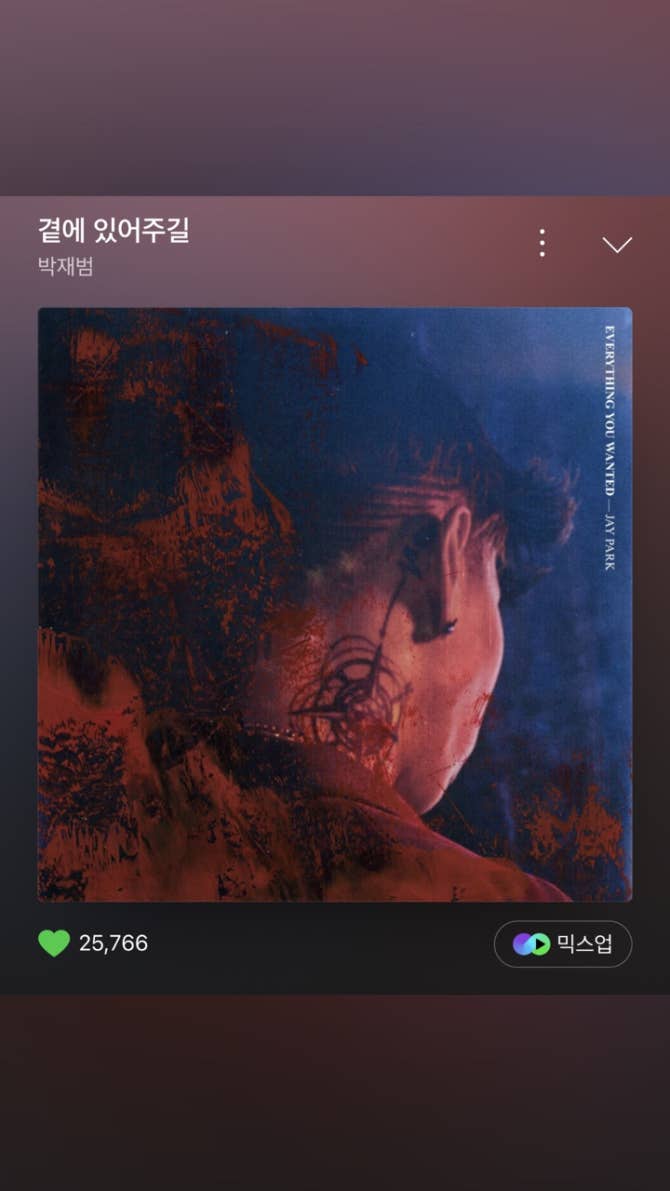The image size is (670, 1191).
Task: Unlike the song via the green heart
Action: pyautogui.click(x=54, y=943)
